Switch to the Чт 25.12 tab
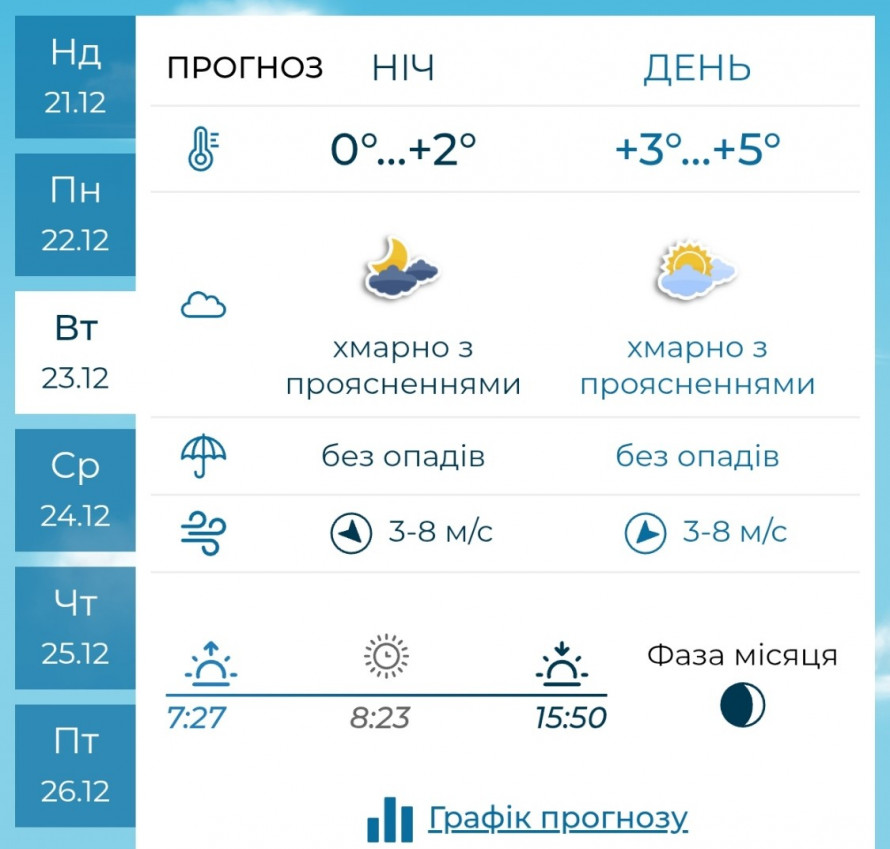Image resolution: width=890 pixels, height=849 pixels. click(x=75, y=628)
